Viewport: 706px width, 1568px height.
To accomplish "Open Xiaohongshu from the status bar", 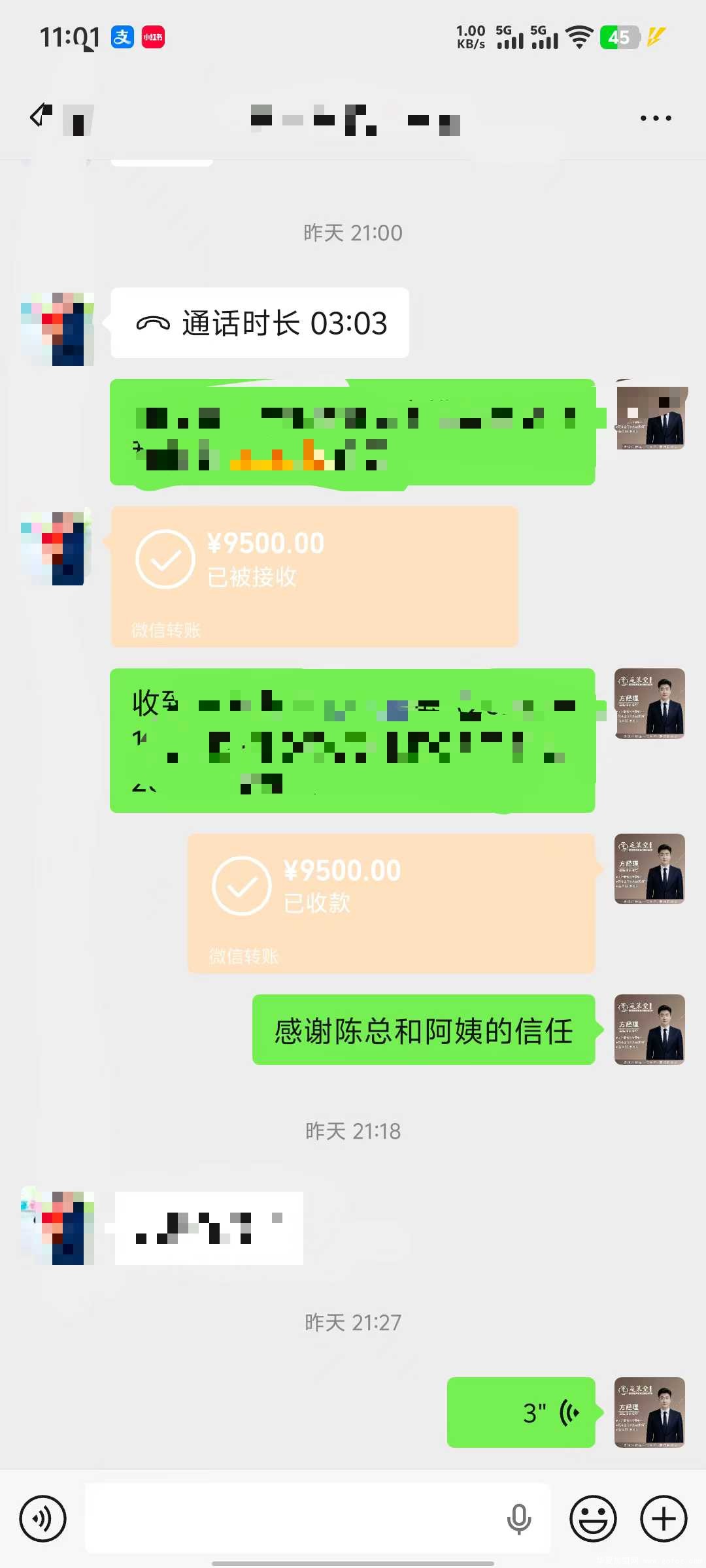I will [152, 37].
